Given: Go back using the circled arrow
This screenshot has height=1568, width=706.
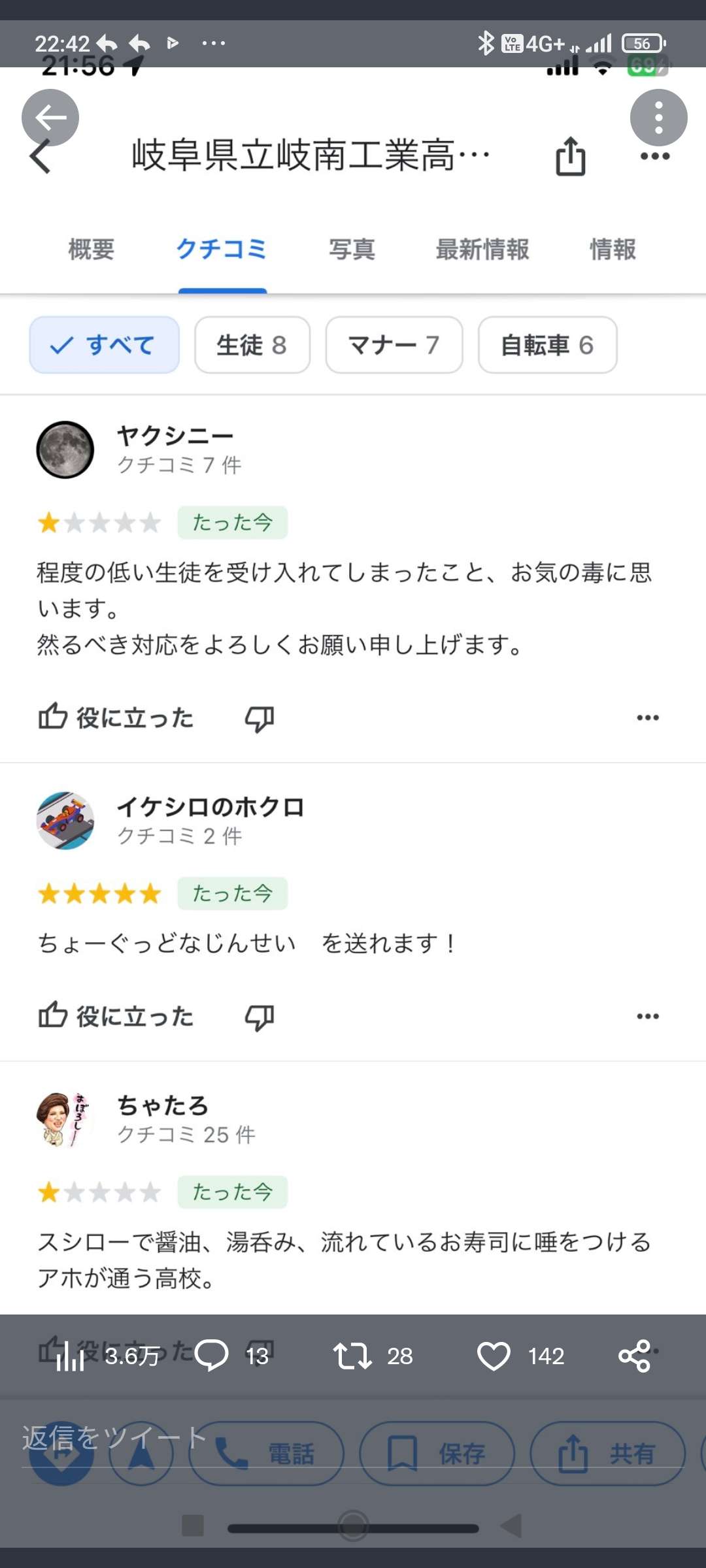Looking at the screenshot, I should click(50, 118).
